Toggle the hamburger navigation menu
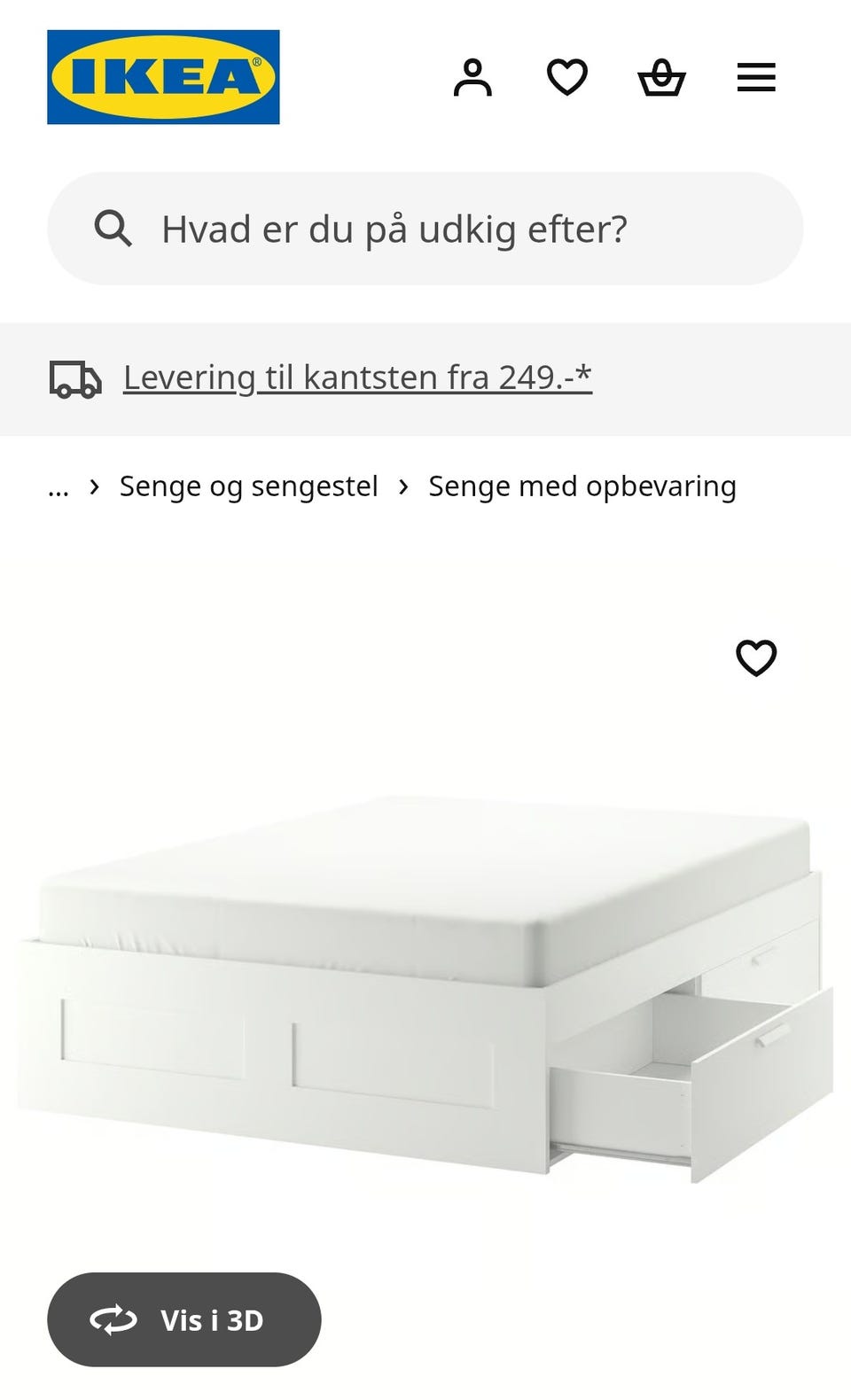This screenshot has height=1400, width=851. [755, 78]
